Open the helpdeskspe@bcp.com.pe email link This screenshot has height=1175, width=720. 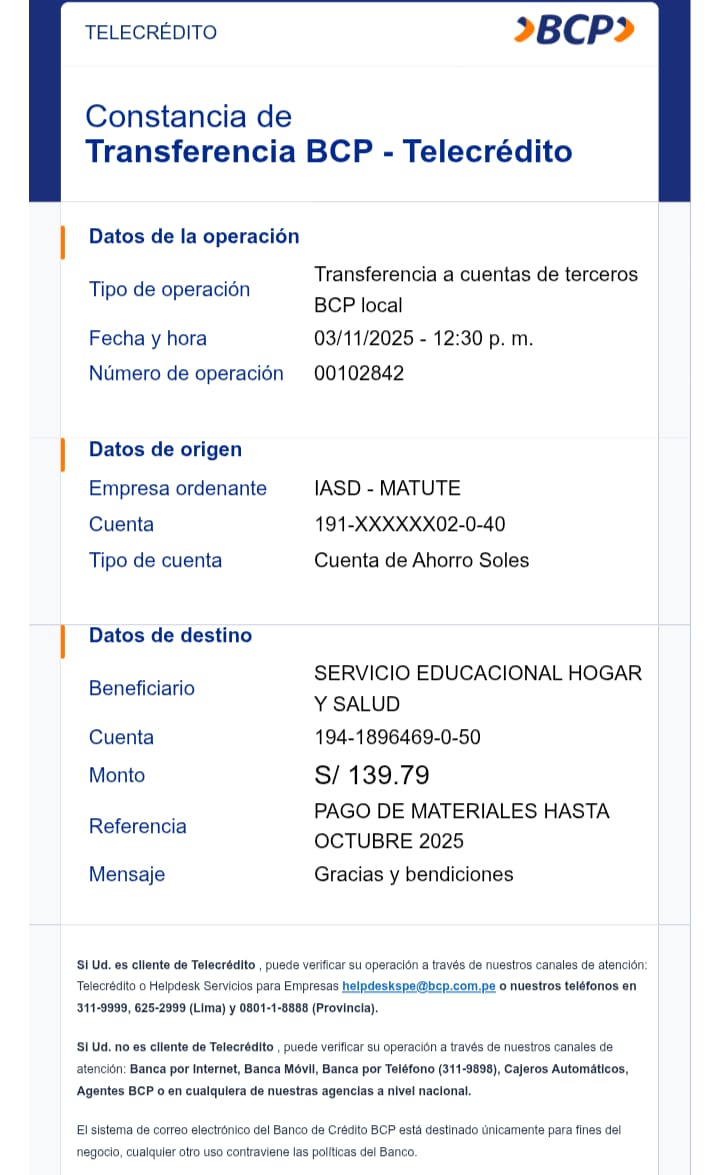click(419, 986)
